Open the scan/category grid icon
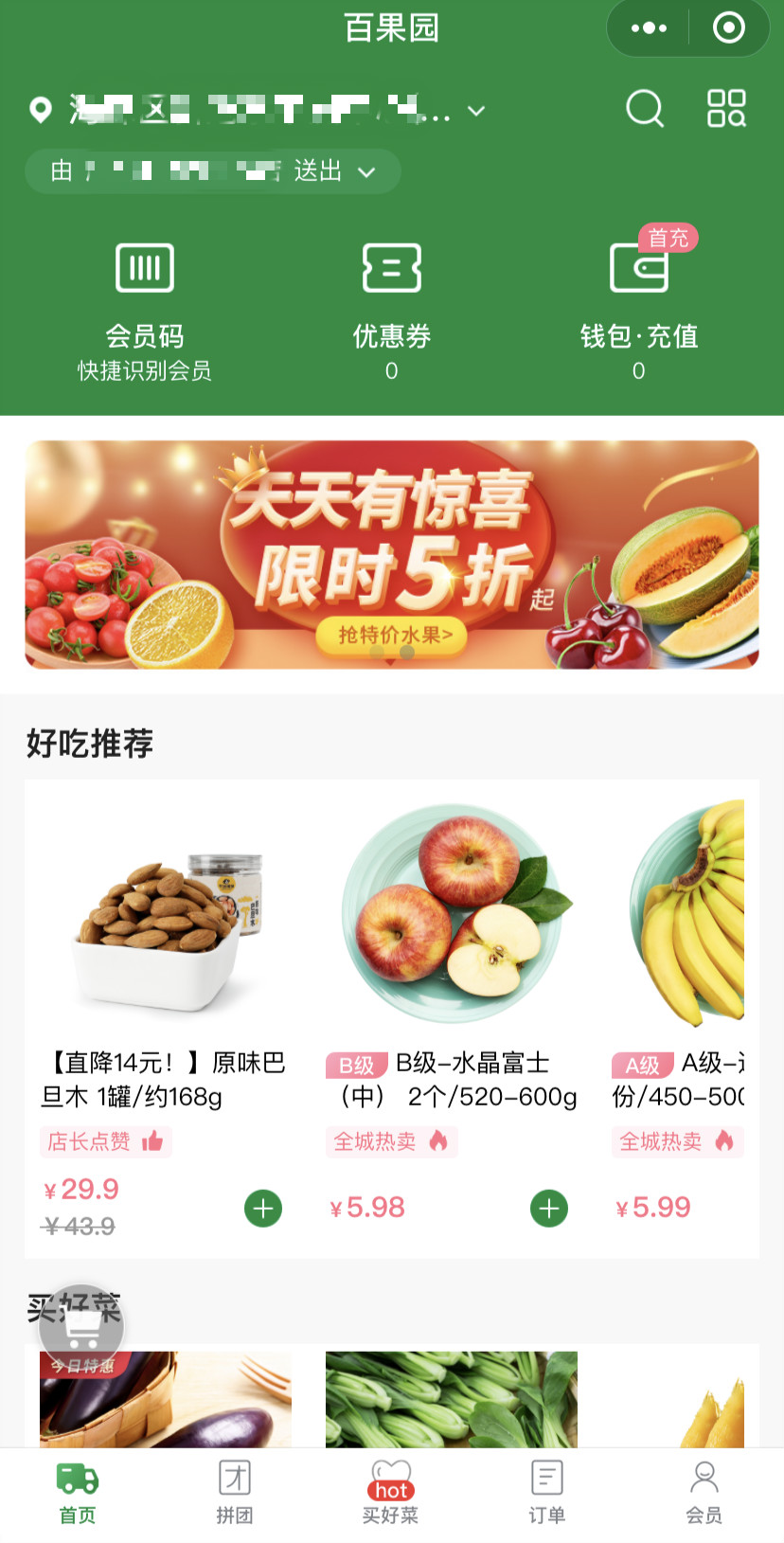This screenshot has height=1543, width=784. [726, 109]
